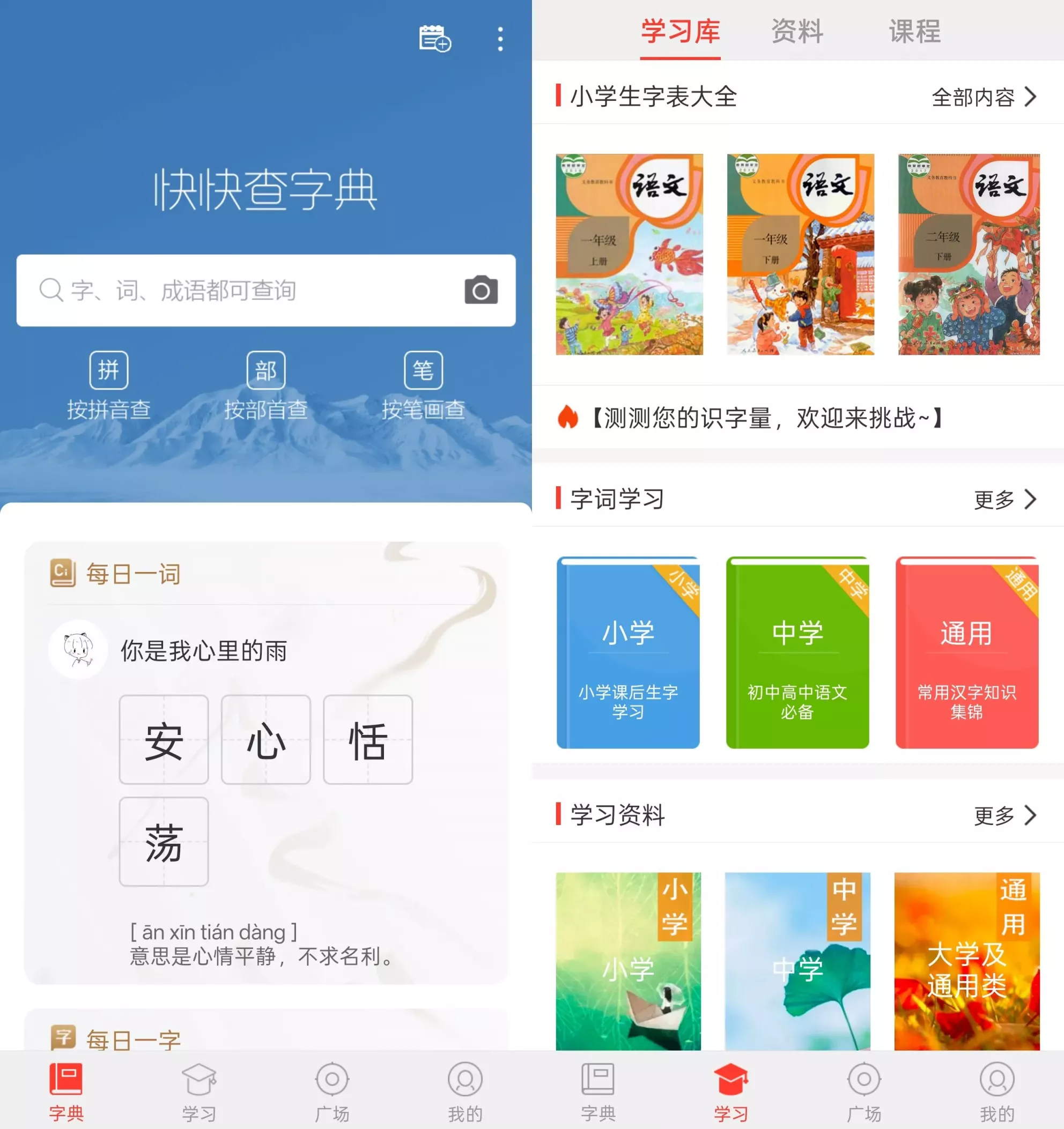Screen dimensions: 1064x1129
Task: Tap 更多 beside 学习资料
Action: 1004,815
